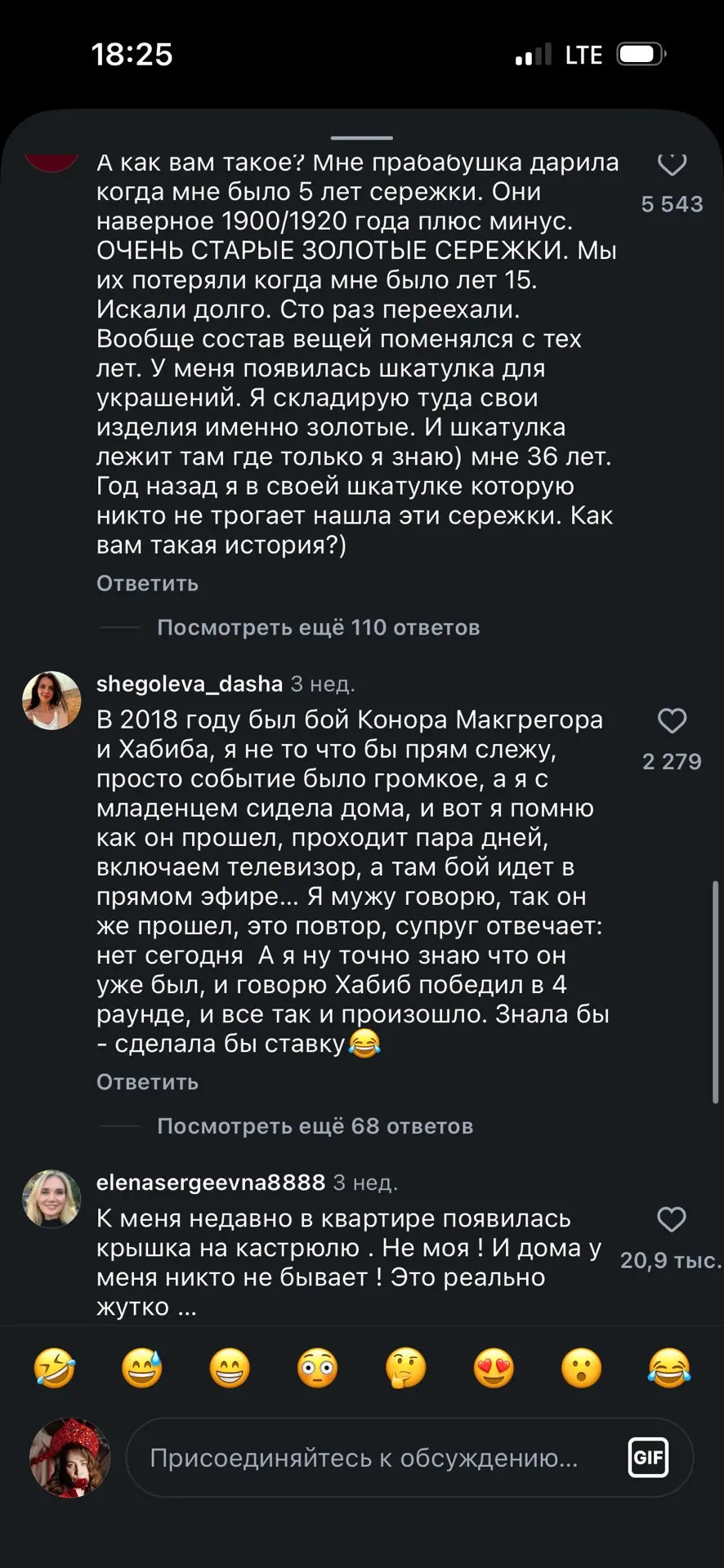Like the comment by shegoleva_dasha
The width and height of the screenshot is (724, 1568).
point(672,721)
